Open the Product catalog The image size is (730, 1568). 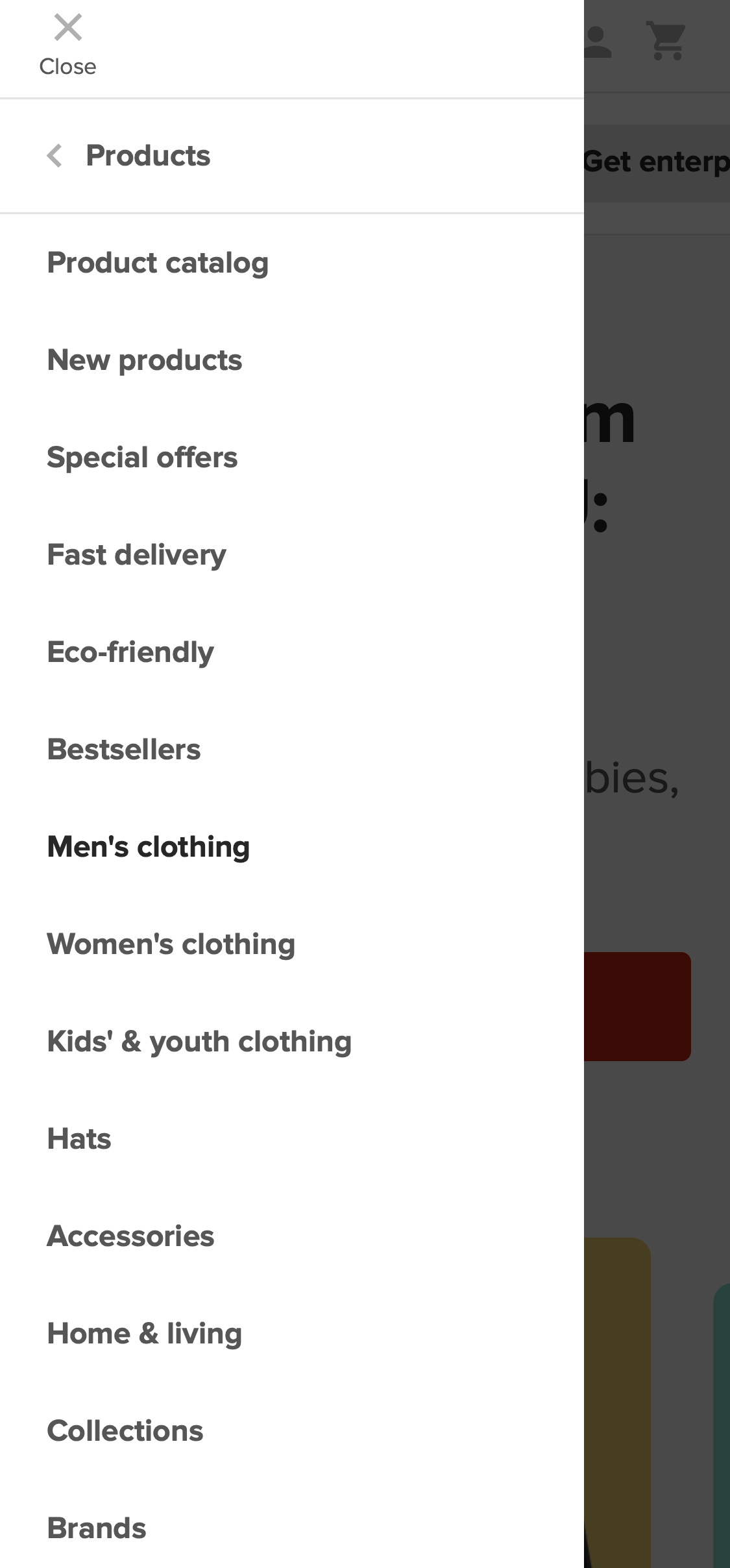point(157,263)
